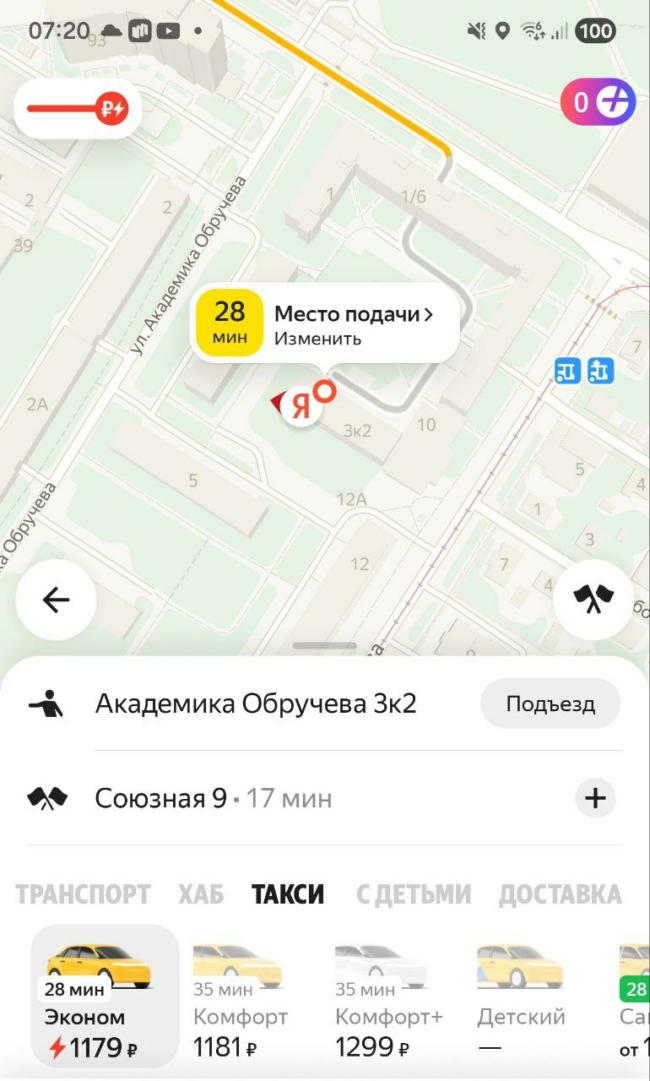Screen dimensions: 650x1081
Task: Tap the Подъезд button
Action: coord(550,704)
